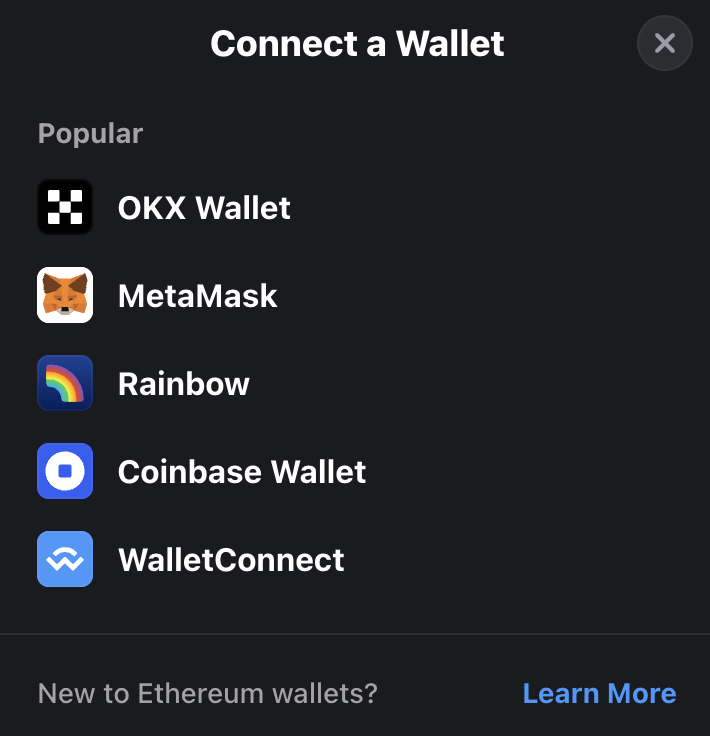This screenshot has height=736, width=710.
Task: Tap the Learn More link
Action: (599, 694)
